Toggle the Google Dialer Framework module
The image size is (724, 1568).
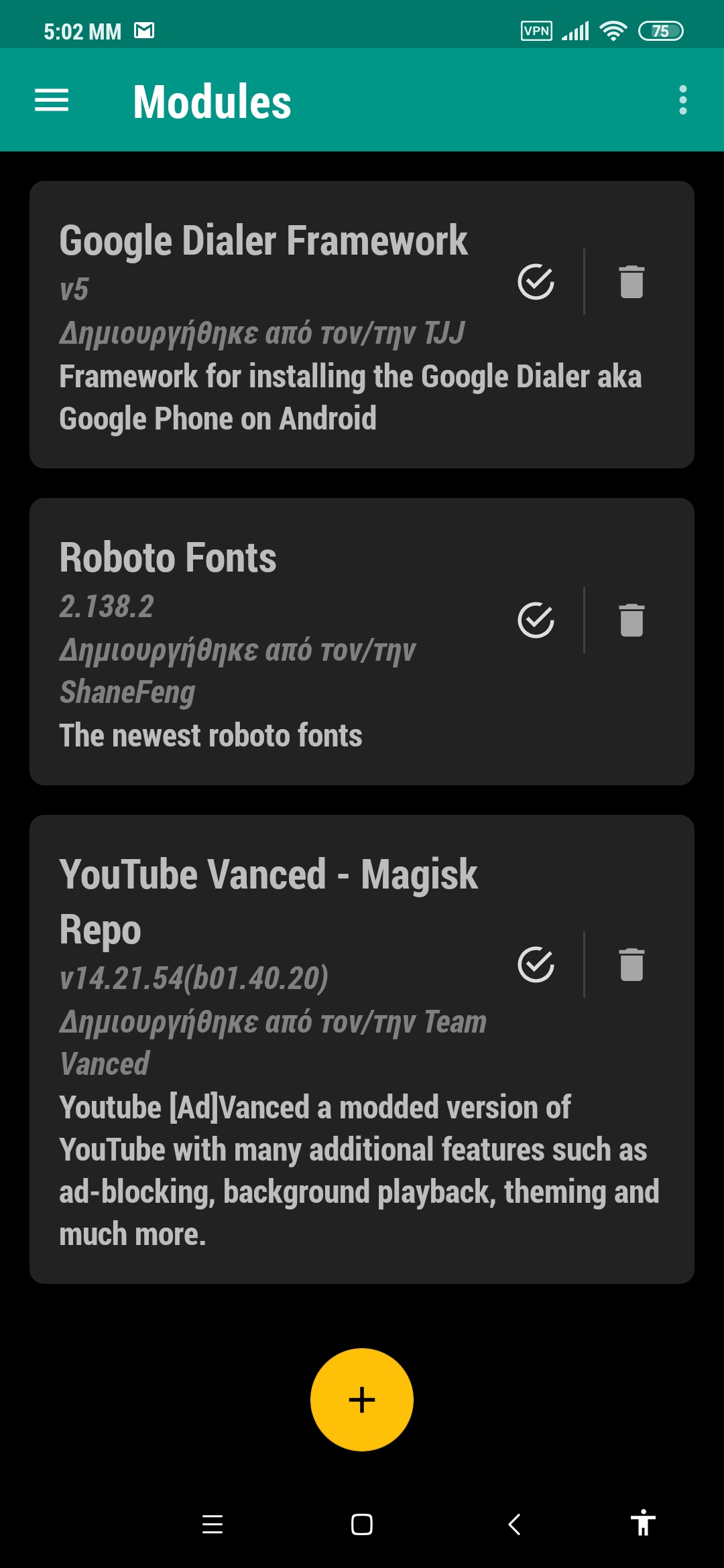coord(536,281)
